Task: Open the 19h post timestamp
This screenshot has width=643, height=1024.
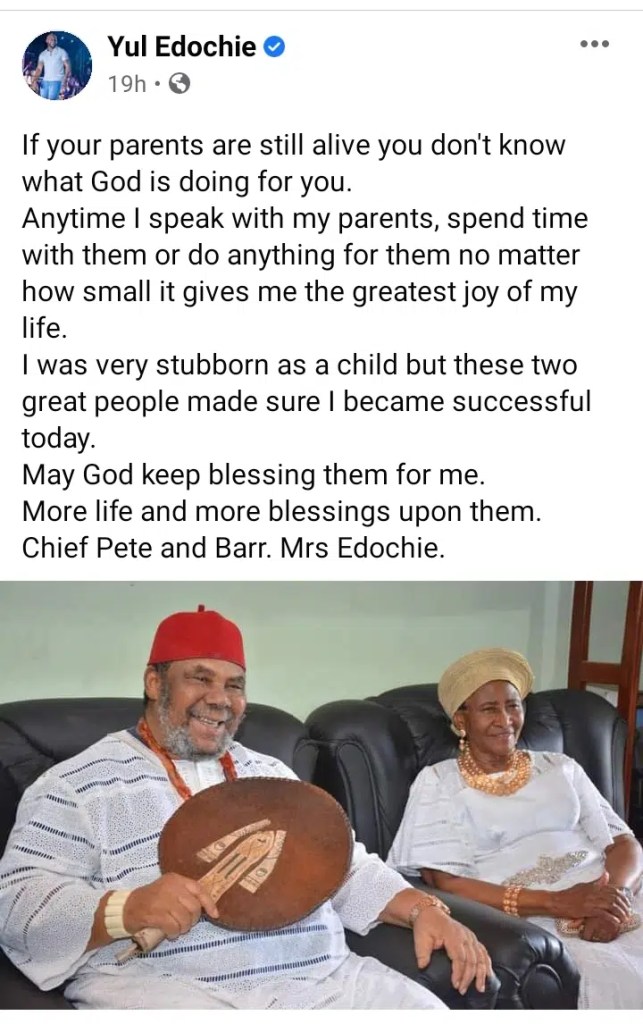Action: click(x=127, y=83)
